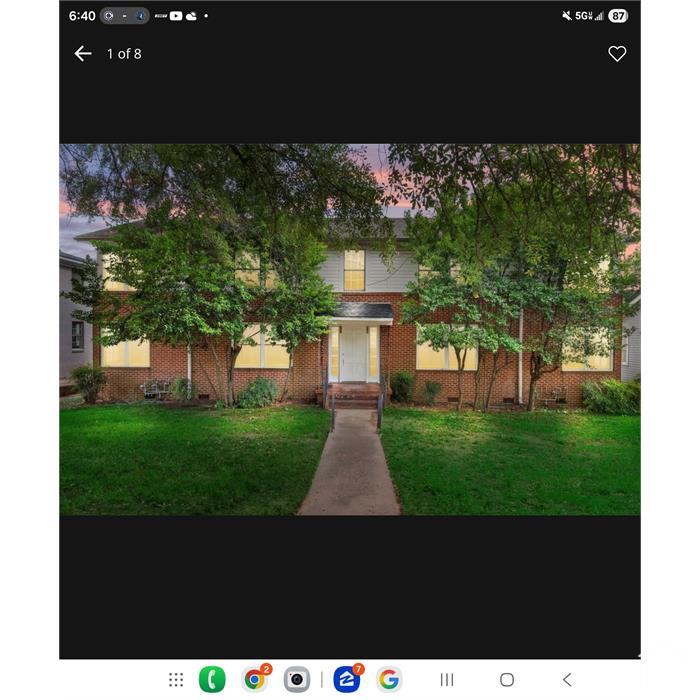The height and width of the screenshot is (700, 700).
Task: Launch the Phone app from taskbar
Action: point(212,680)
